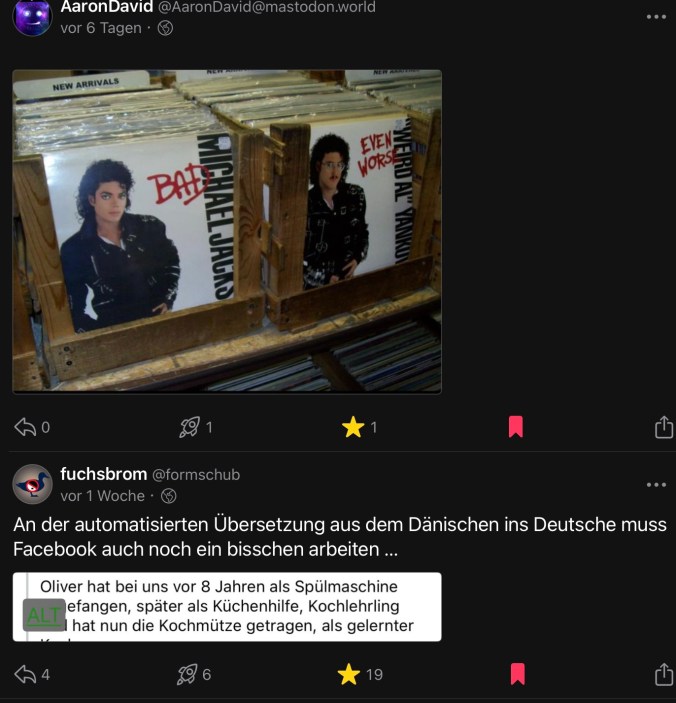This screenshot has width=676, height=703.
Task: Open the overflow menu on fuchsbrom's post
Action: pyautogui.click(x=655, y=484)
